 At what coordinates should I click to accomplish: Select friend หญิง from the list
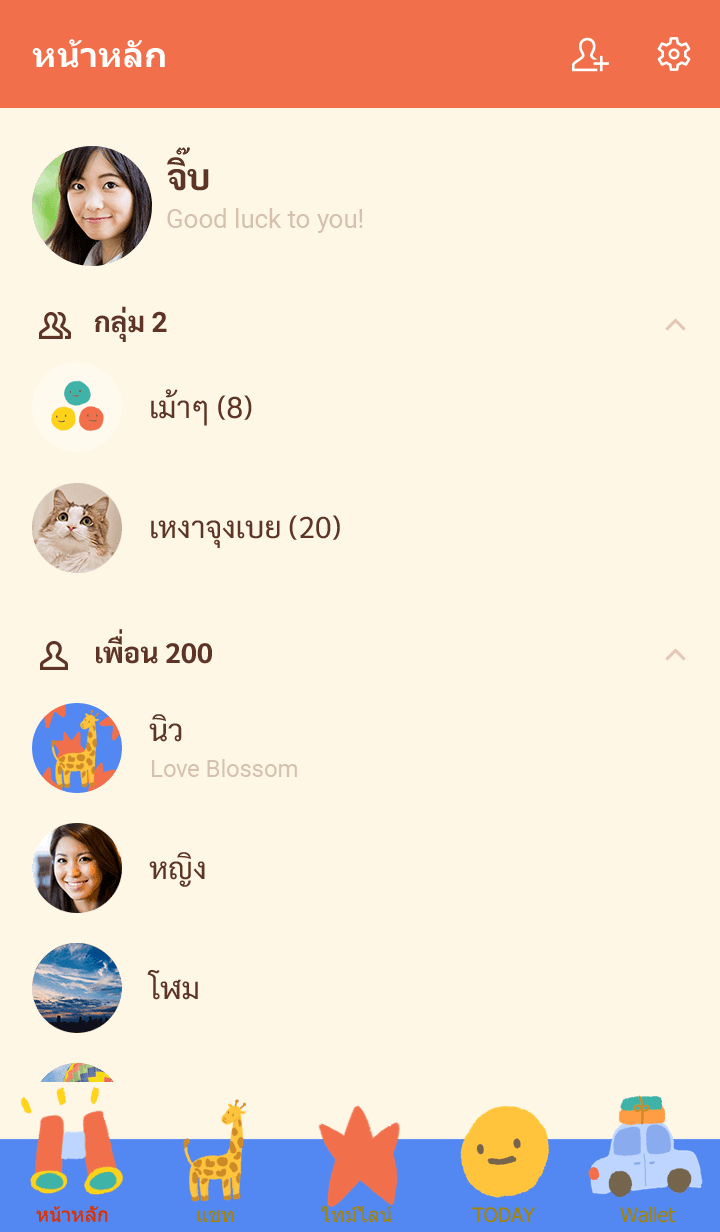coord(177,868)
